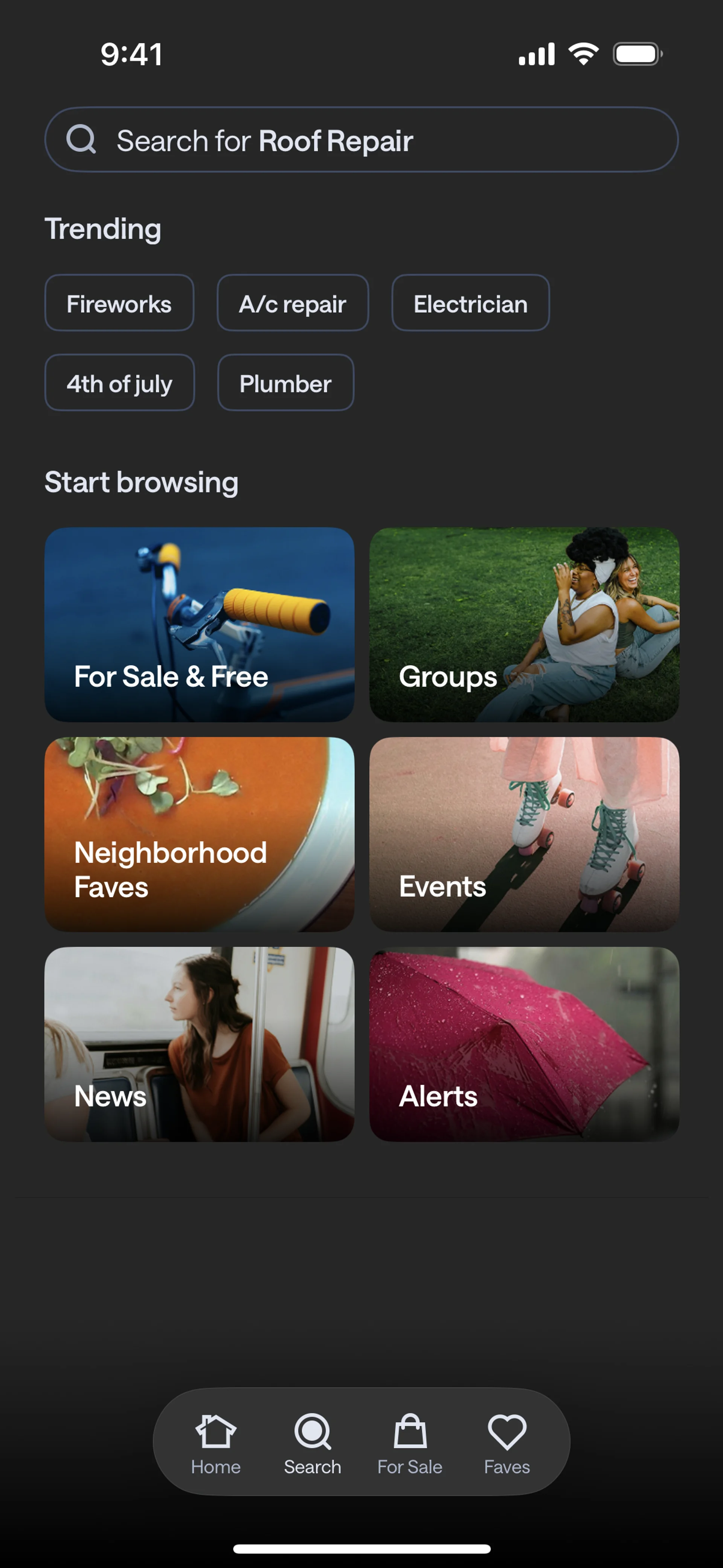The height and width of the screenshot is (1568, 723).
Task: Browse the Groups category card
Action: click(x=524, y=625)
